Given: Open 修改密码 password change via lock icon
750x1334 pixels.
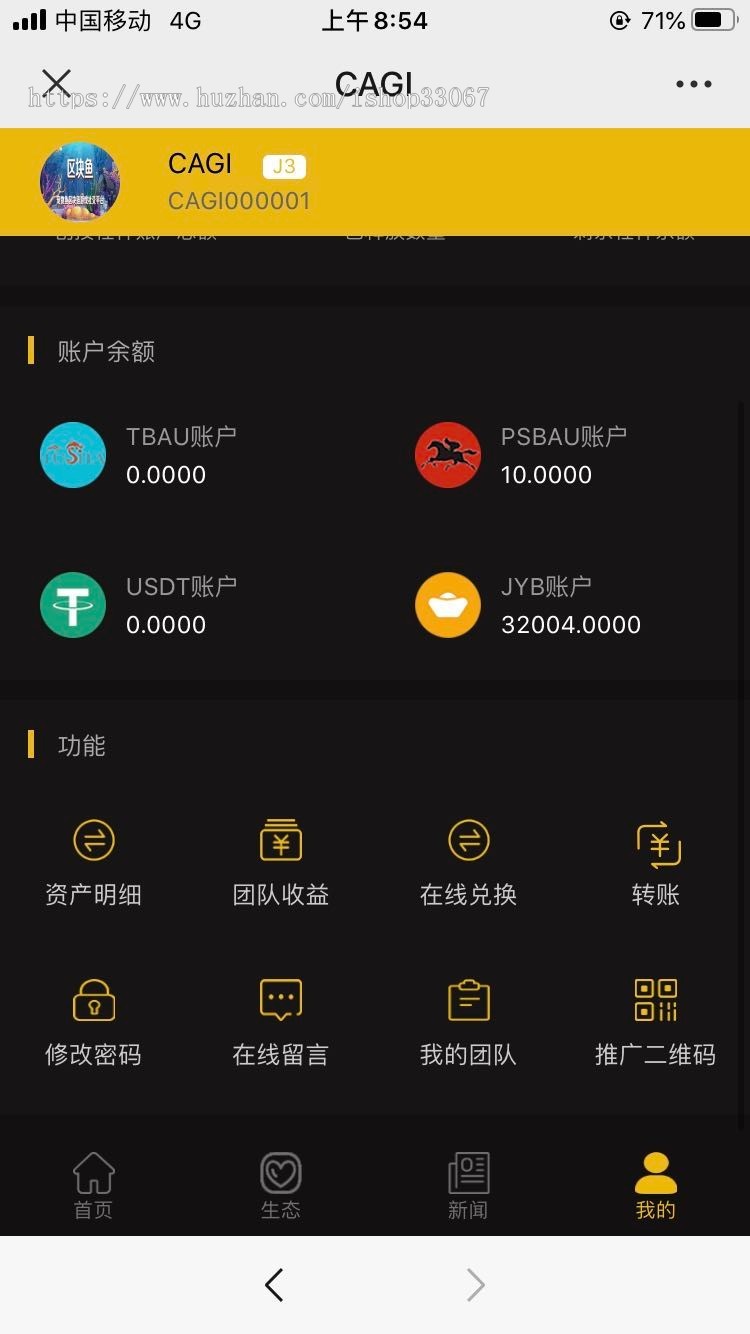Looking at the screenshot, I should coord(93,1000).
